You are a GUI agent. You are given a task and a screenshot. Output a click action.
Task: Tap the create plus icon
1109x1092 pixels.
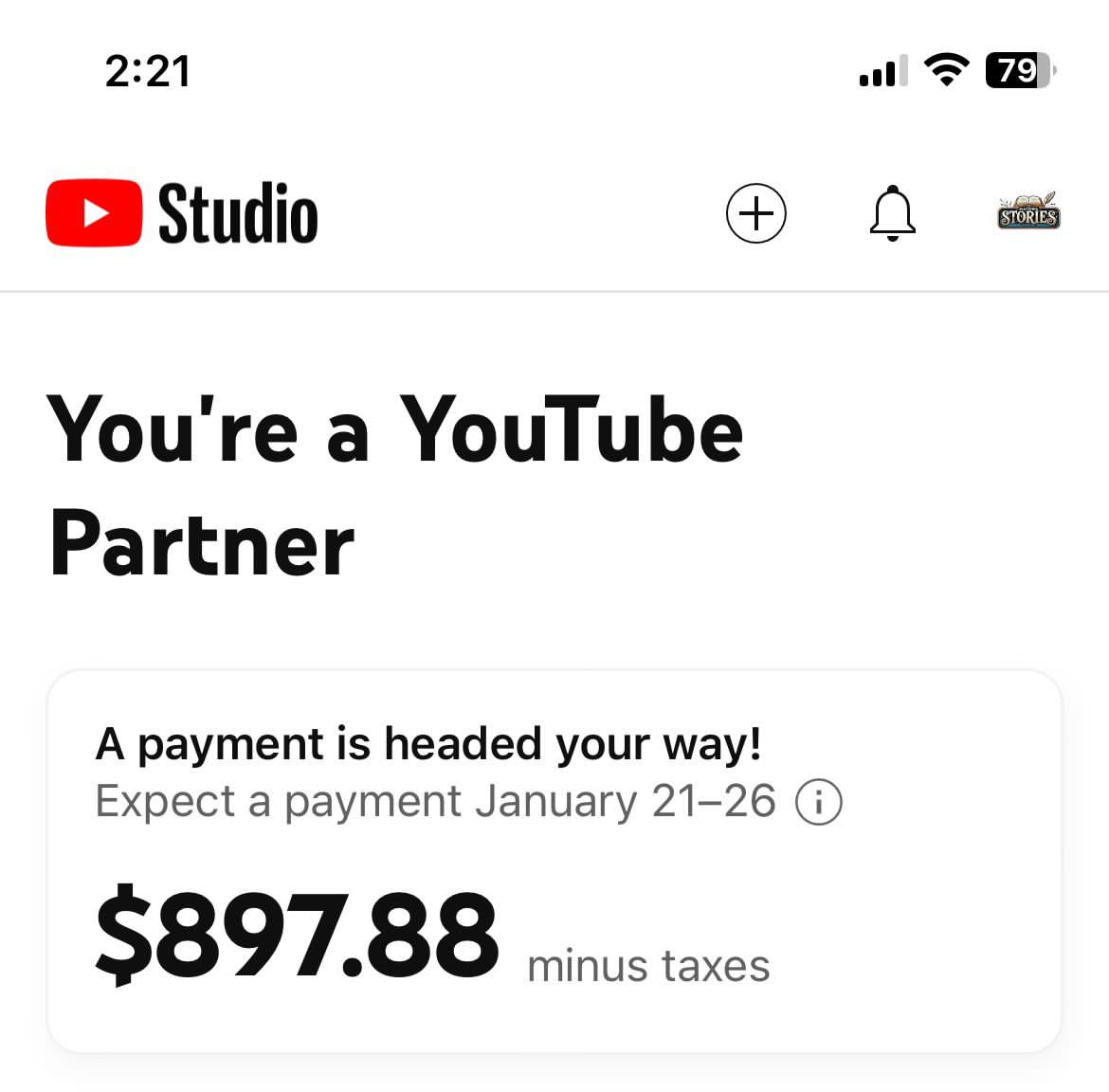click(x=755, y=213)
